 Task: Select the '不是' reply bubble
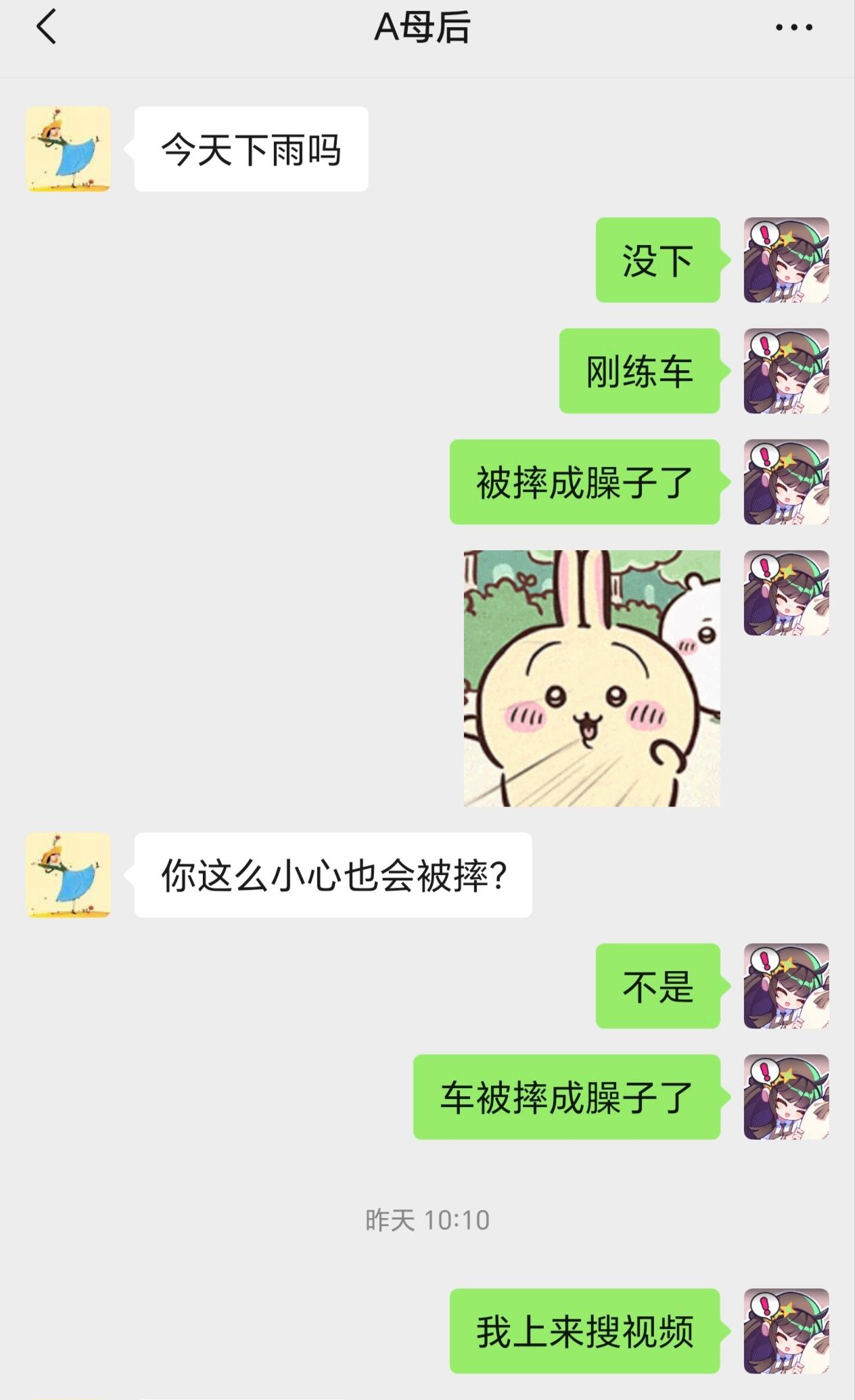tap(657, 988)
